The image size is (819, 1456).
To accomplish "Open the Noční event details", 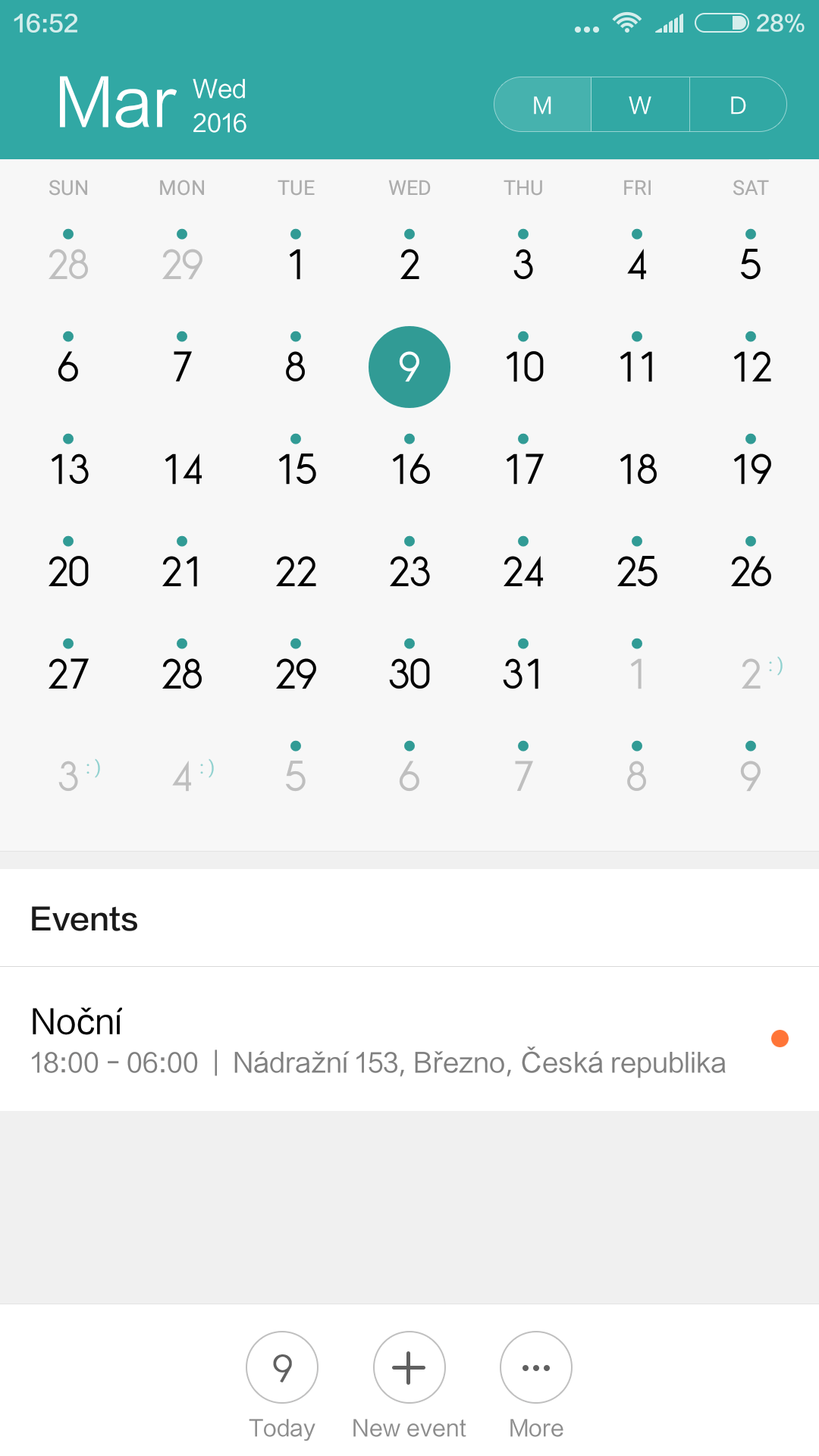I will point(409,1039).
